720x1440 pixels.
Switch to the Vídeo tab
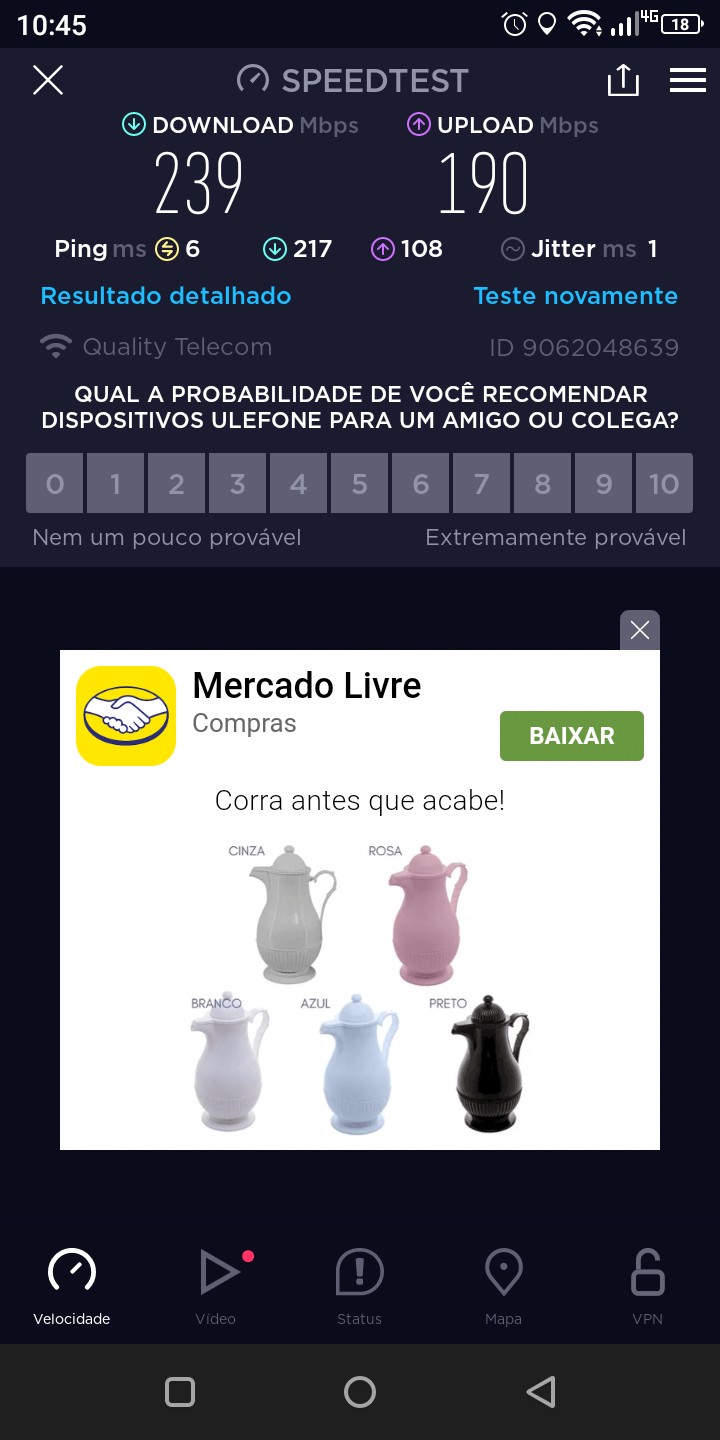216,1286
